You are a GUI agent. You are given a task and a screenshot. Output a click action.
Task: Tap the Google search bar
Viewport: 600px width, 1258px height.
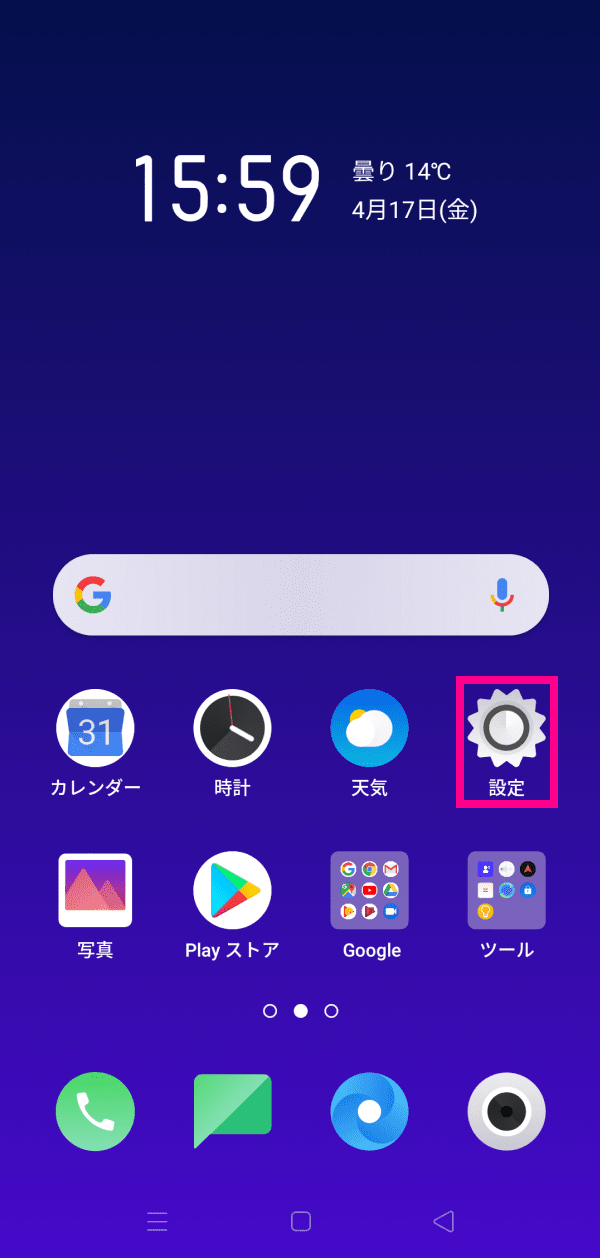pos(290,595)
